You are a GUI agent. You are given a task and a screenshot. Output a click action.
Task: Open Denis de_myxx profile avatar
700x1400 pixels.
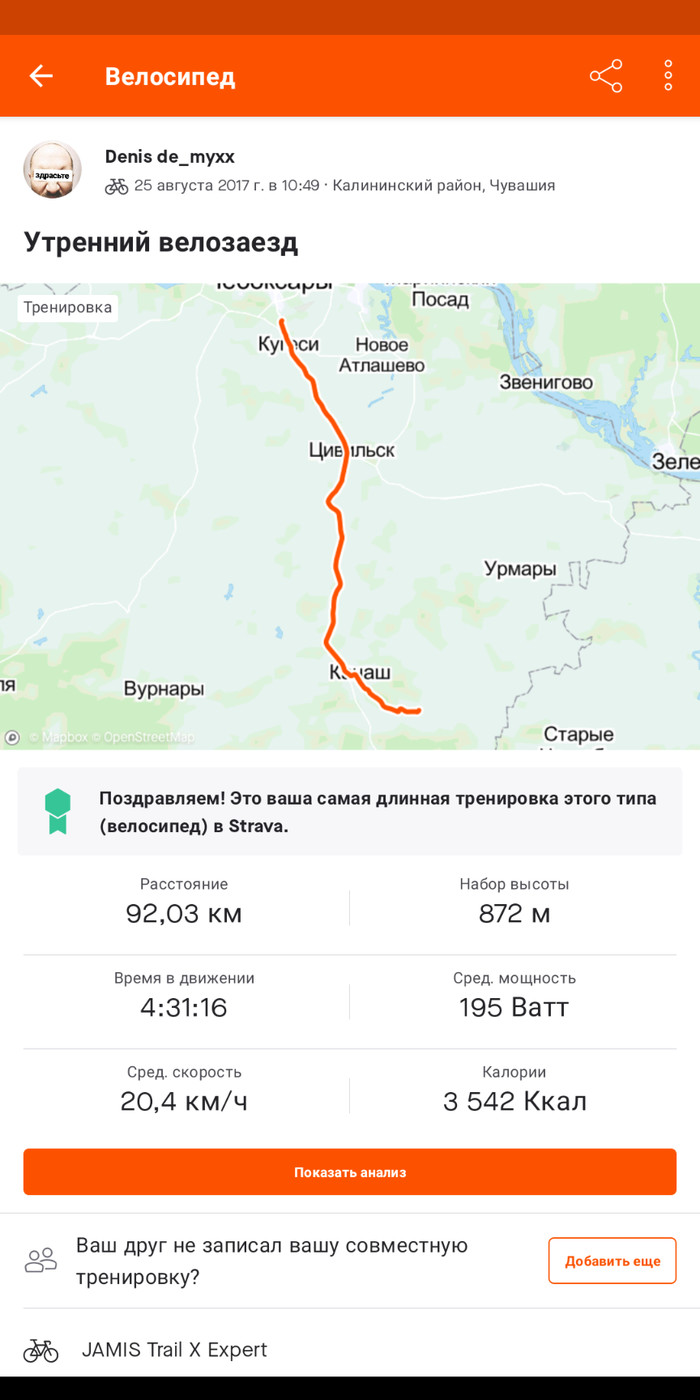[52, 170]
